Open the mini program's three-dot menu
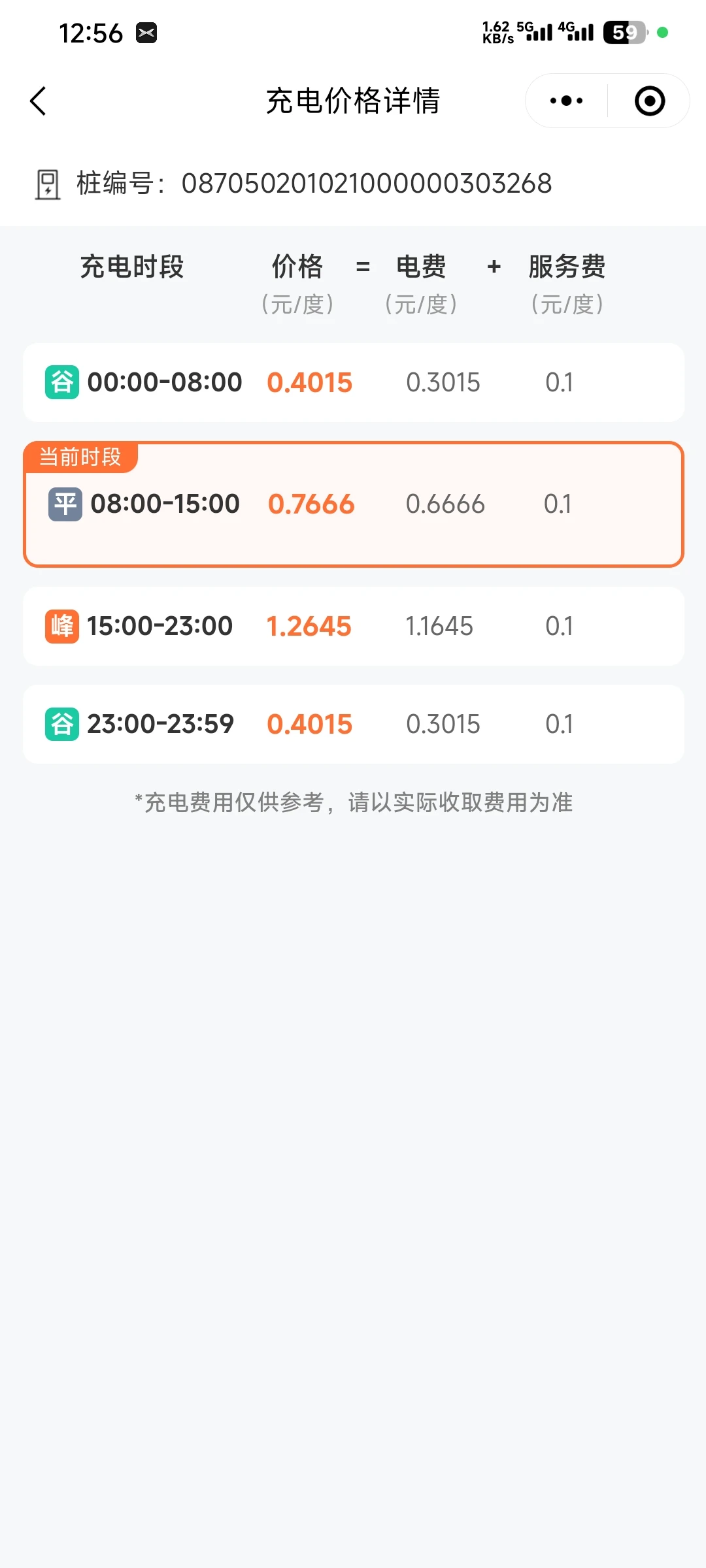The height and width of the screenshot is (1568, 706). click(x=566, y=101)
